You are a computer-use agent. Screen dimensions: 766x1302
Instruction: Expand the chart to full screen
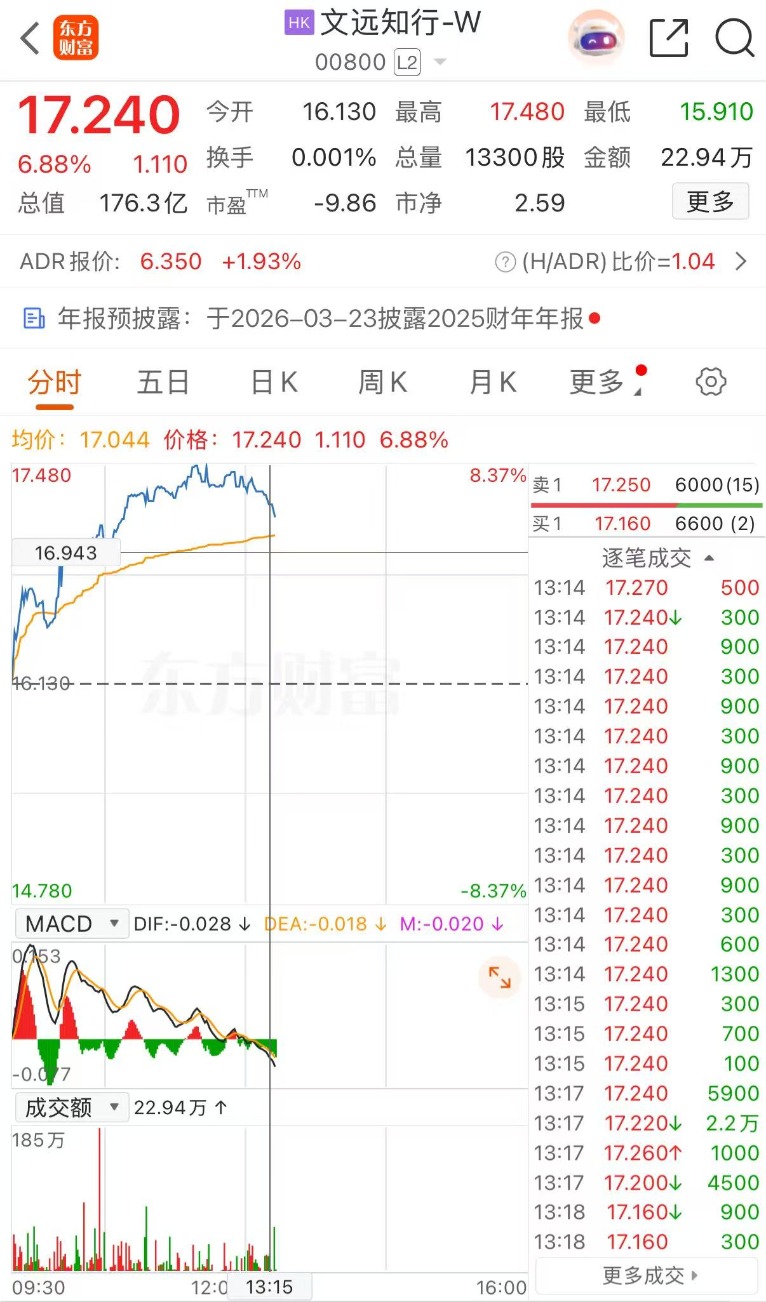(x=499, y=977)
